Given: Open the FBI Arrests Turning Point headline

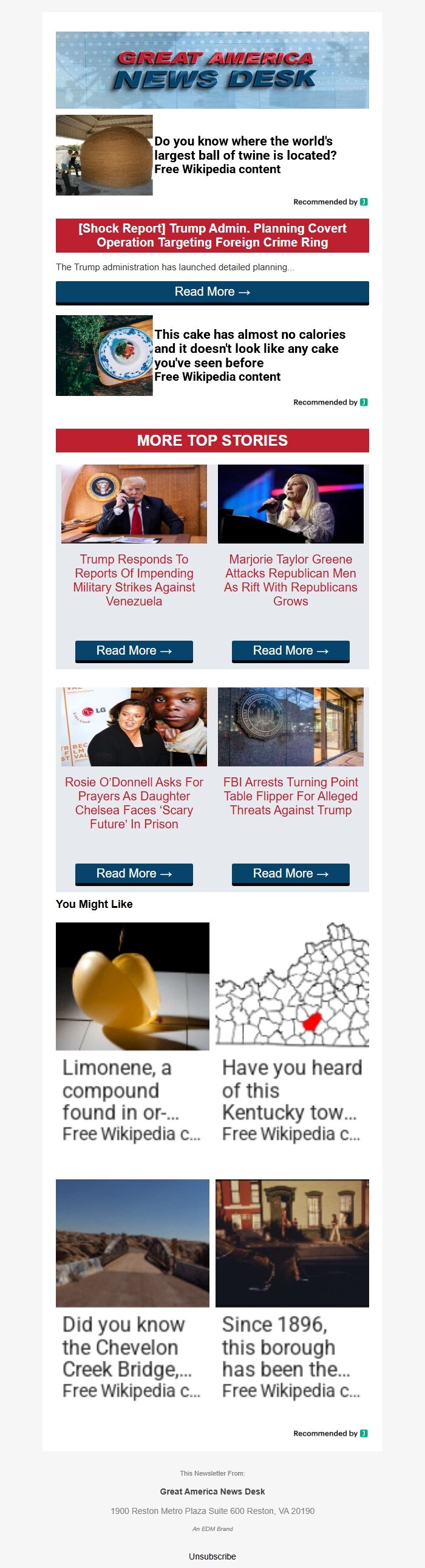Looking at the screenshot, I should point(290,796).
